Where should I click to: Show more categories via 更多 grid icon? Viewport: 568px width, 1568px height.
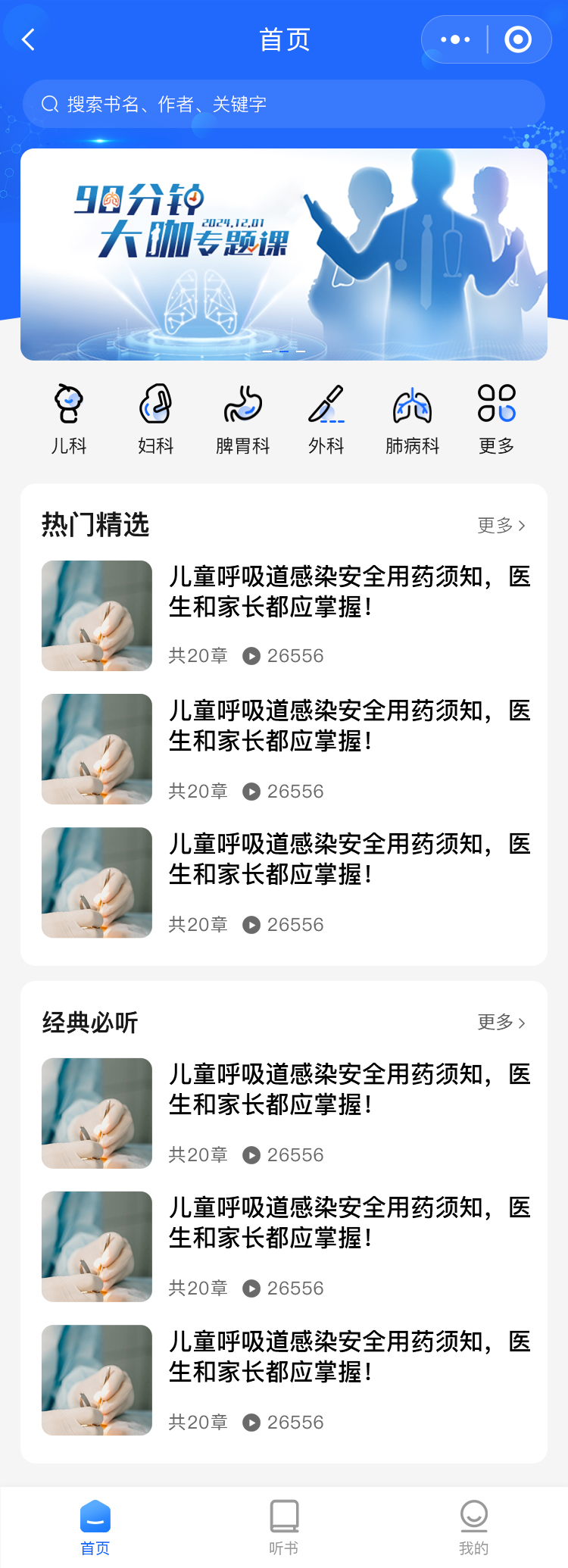coord(497,418)
